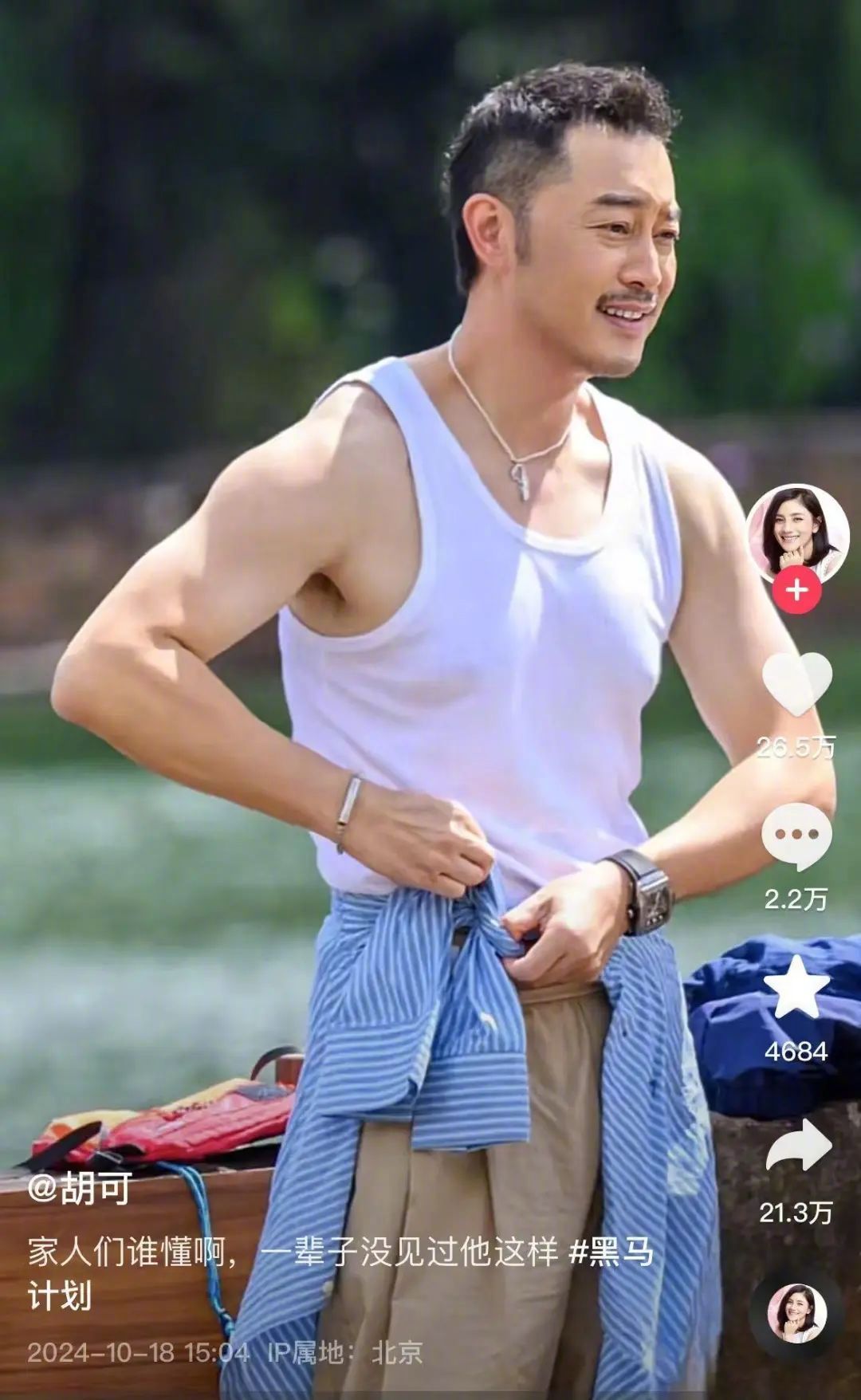The height and width of the screenshot is (1400, 861).
Task: Share this video via the arrow icon
Action: point(797,1146)
